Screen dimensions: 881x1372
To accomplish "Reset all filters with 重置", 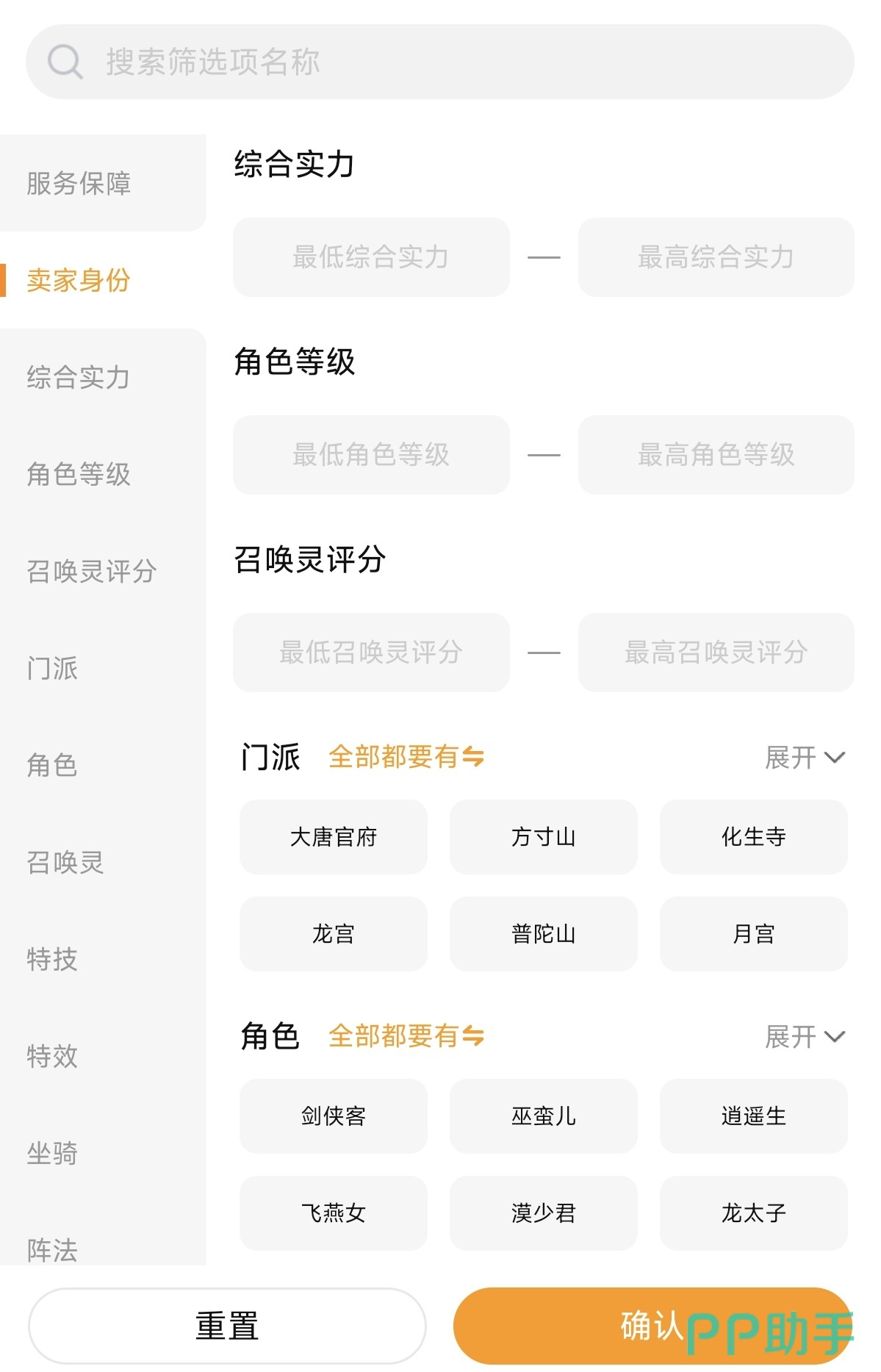I will pos(227,1326).
